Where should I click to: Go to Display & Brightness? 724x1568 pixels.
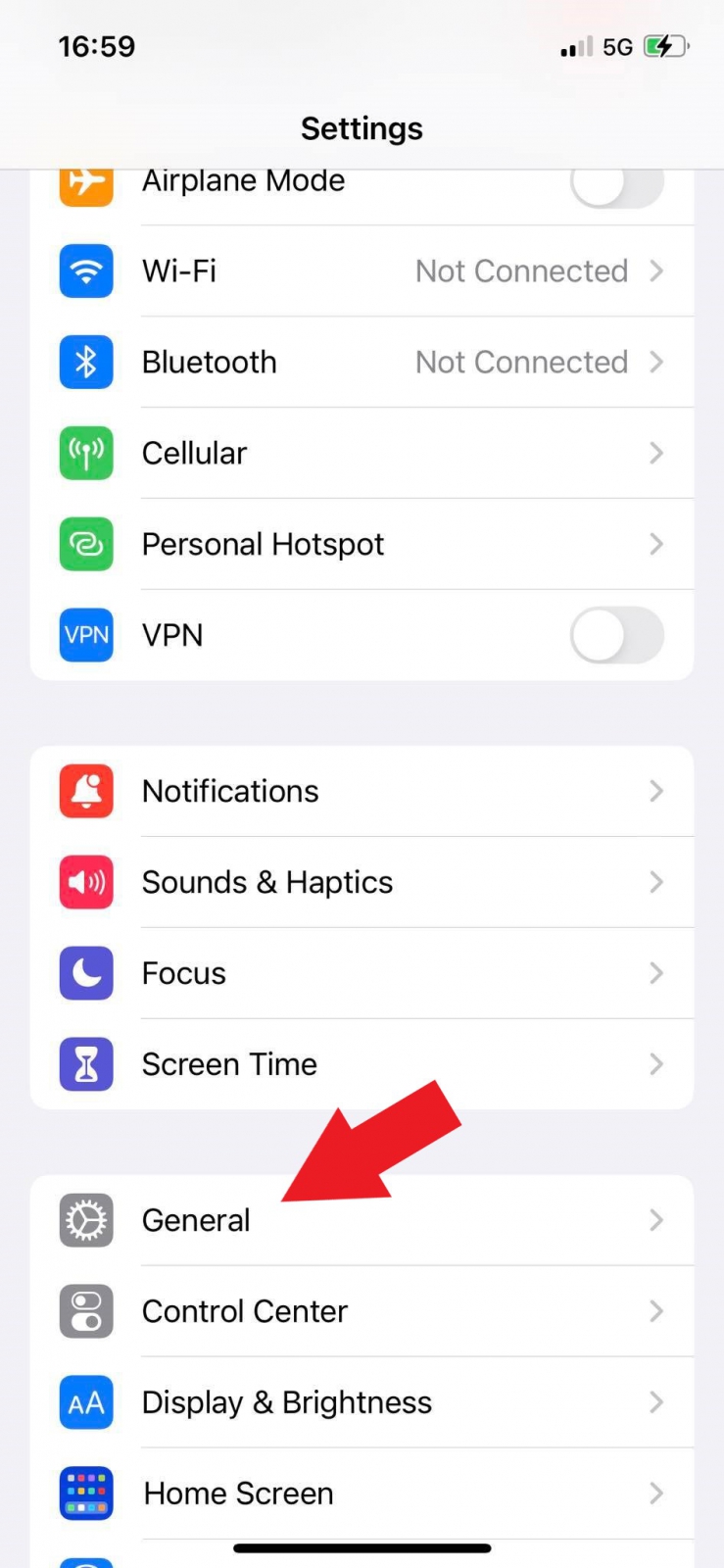point(362,1403)
